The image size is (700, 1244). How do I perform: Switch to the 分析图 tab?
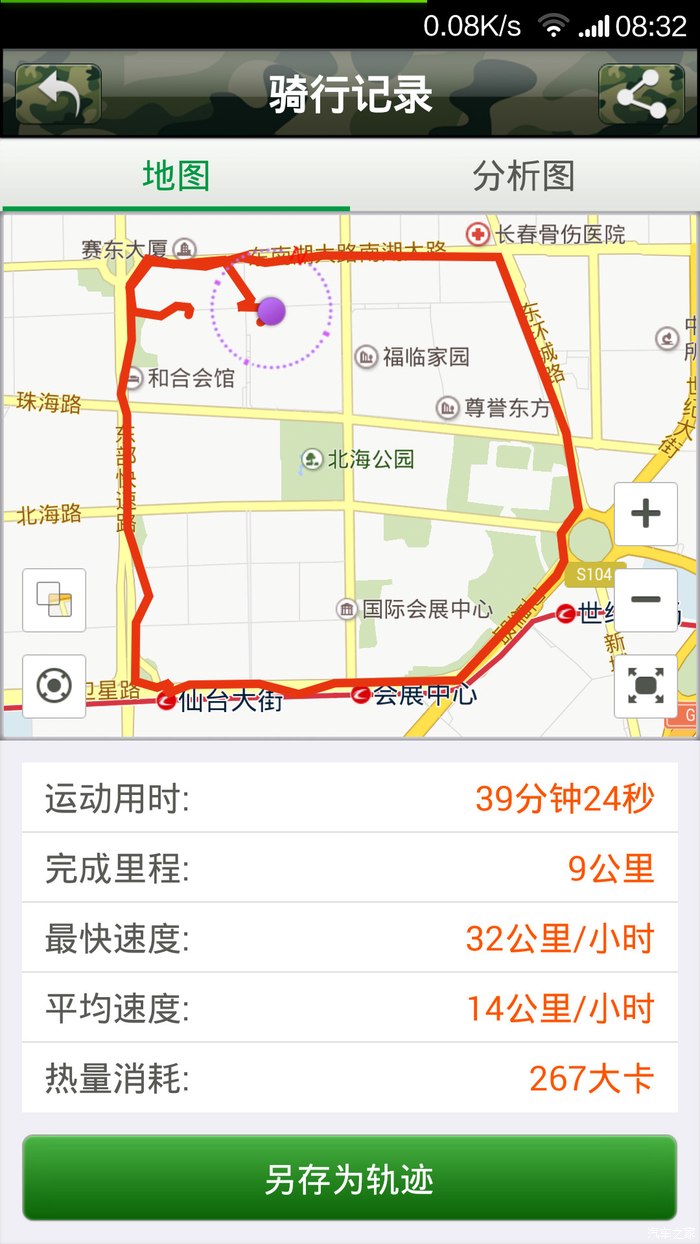pyautogui.click(x=523, y=176)
